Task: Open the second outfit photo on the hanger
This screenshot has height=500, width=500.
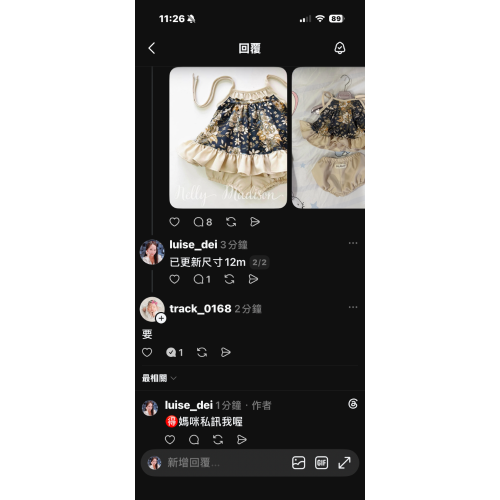Action: point(328,138)
